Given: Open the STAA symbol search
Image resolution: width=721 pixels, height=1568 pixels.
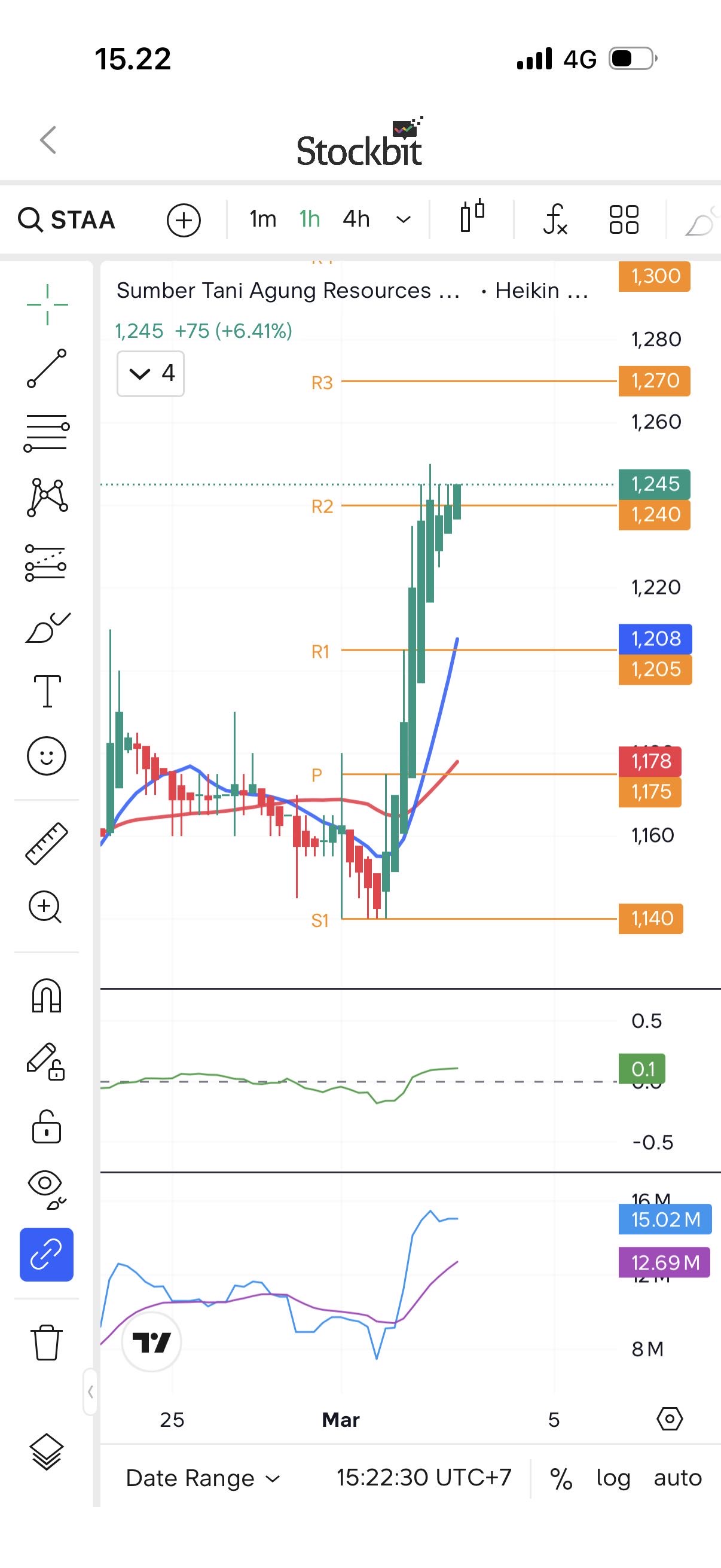Looking at the screenshot, I should (67, 219).
